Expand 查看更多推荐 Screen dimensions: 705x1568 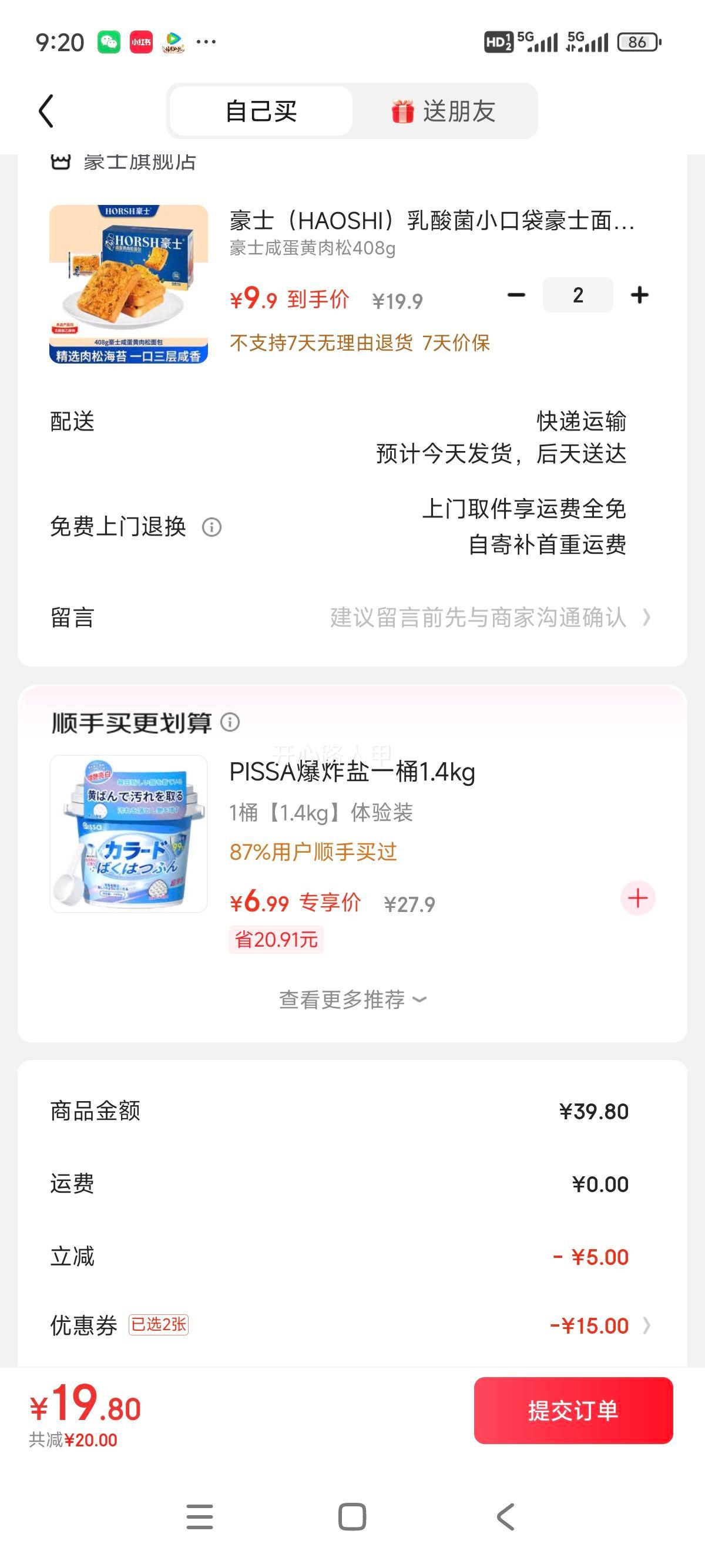(352, 1000)
